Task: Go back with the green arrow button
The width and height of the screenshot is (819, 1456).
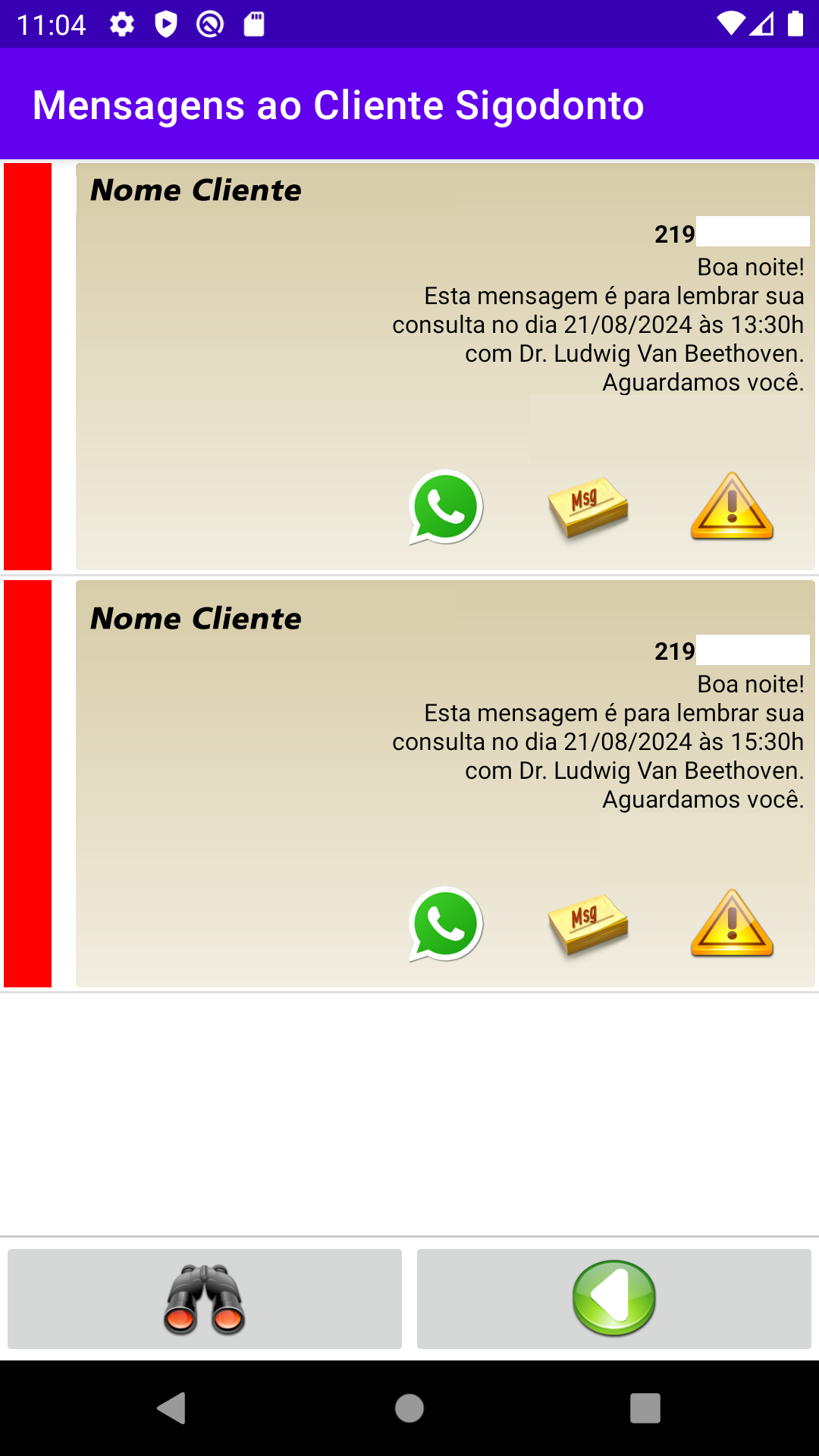Action: tap(614, 1299)
